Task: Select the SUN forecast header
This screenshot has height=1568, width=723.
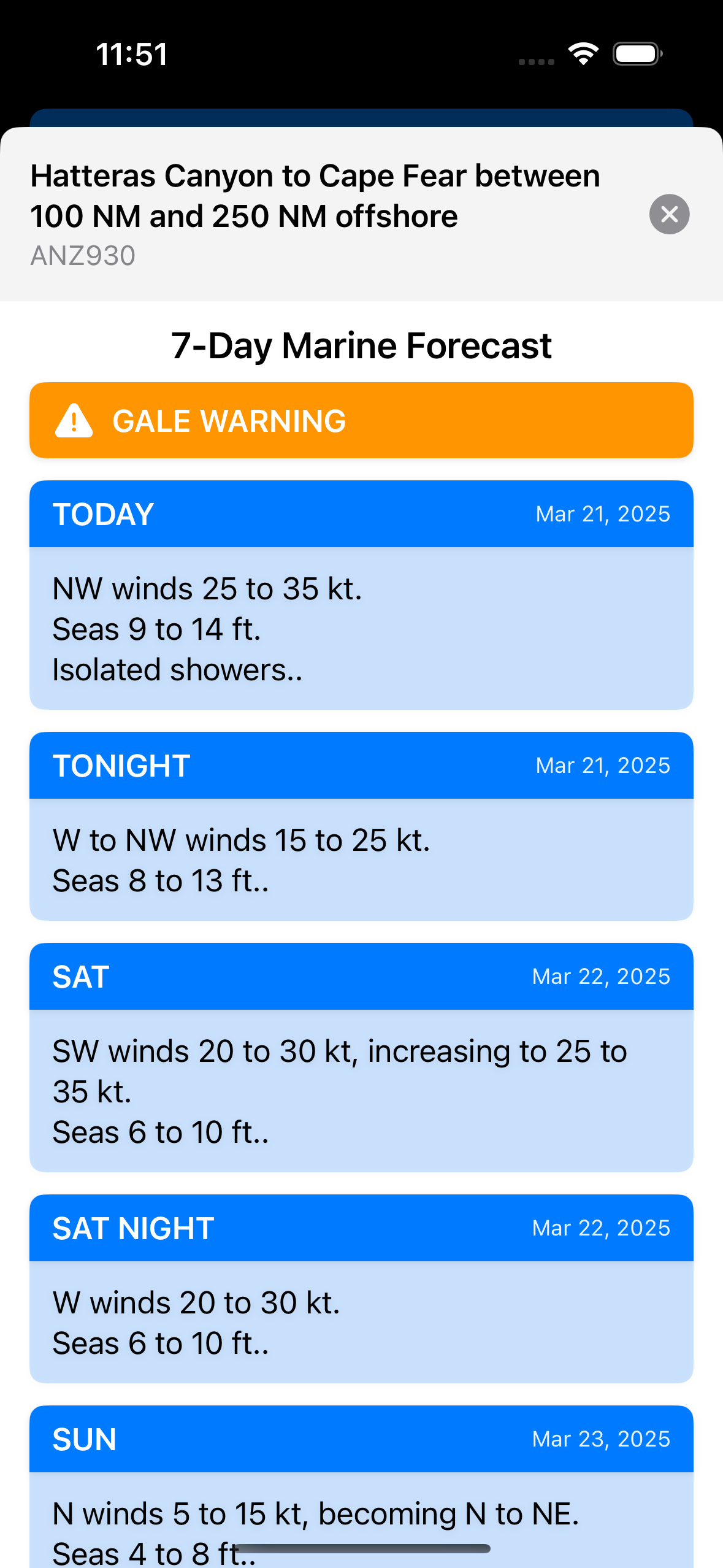Action: [85, 1439]
